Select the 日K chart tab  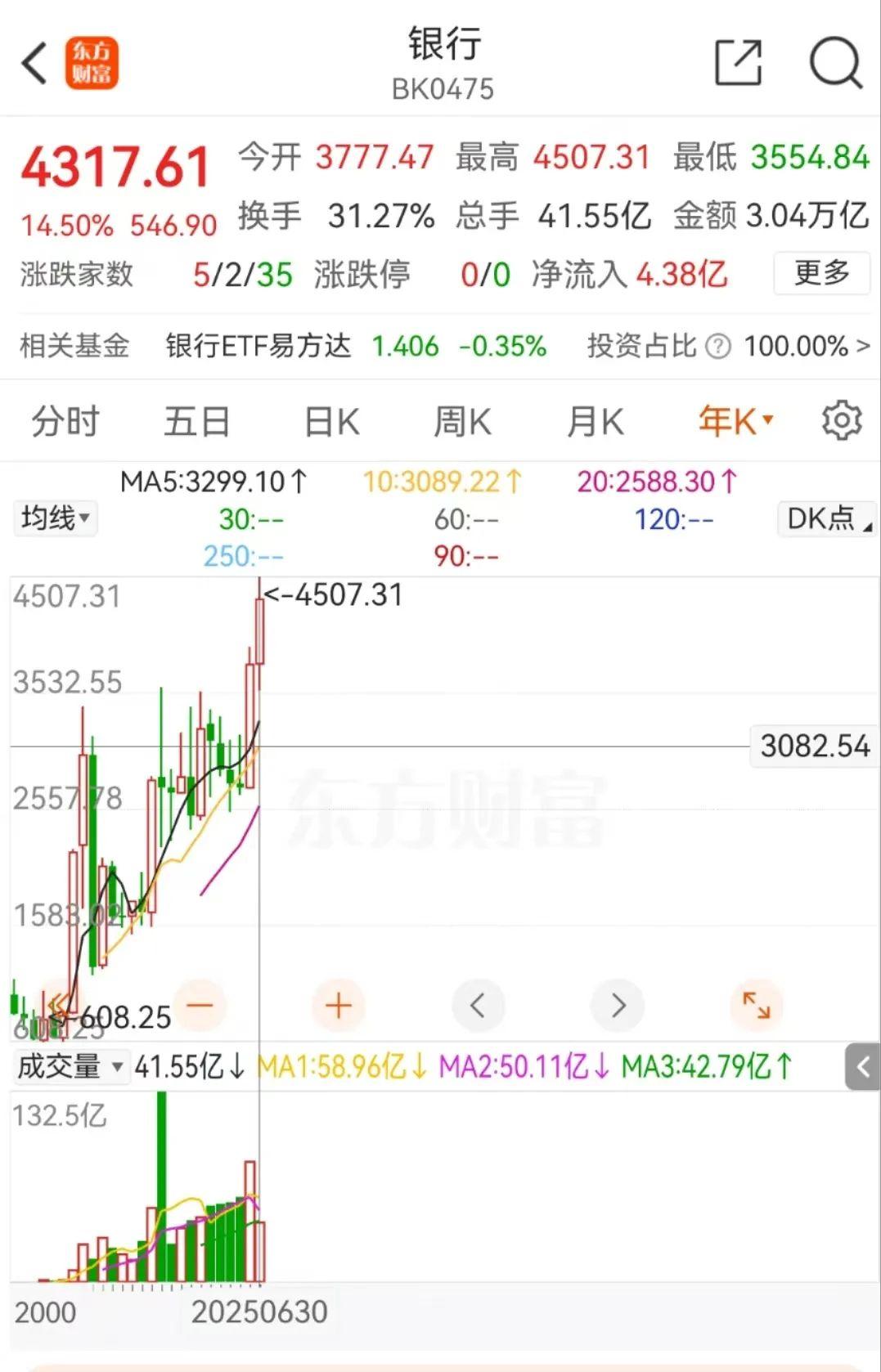pos(331,422)
